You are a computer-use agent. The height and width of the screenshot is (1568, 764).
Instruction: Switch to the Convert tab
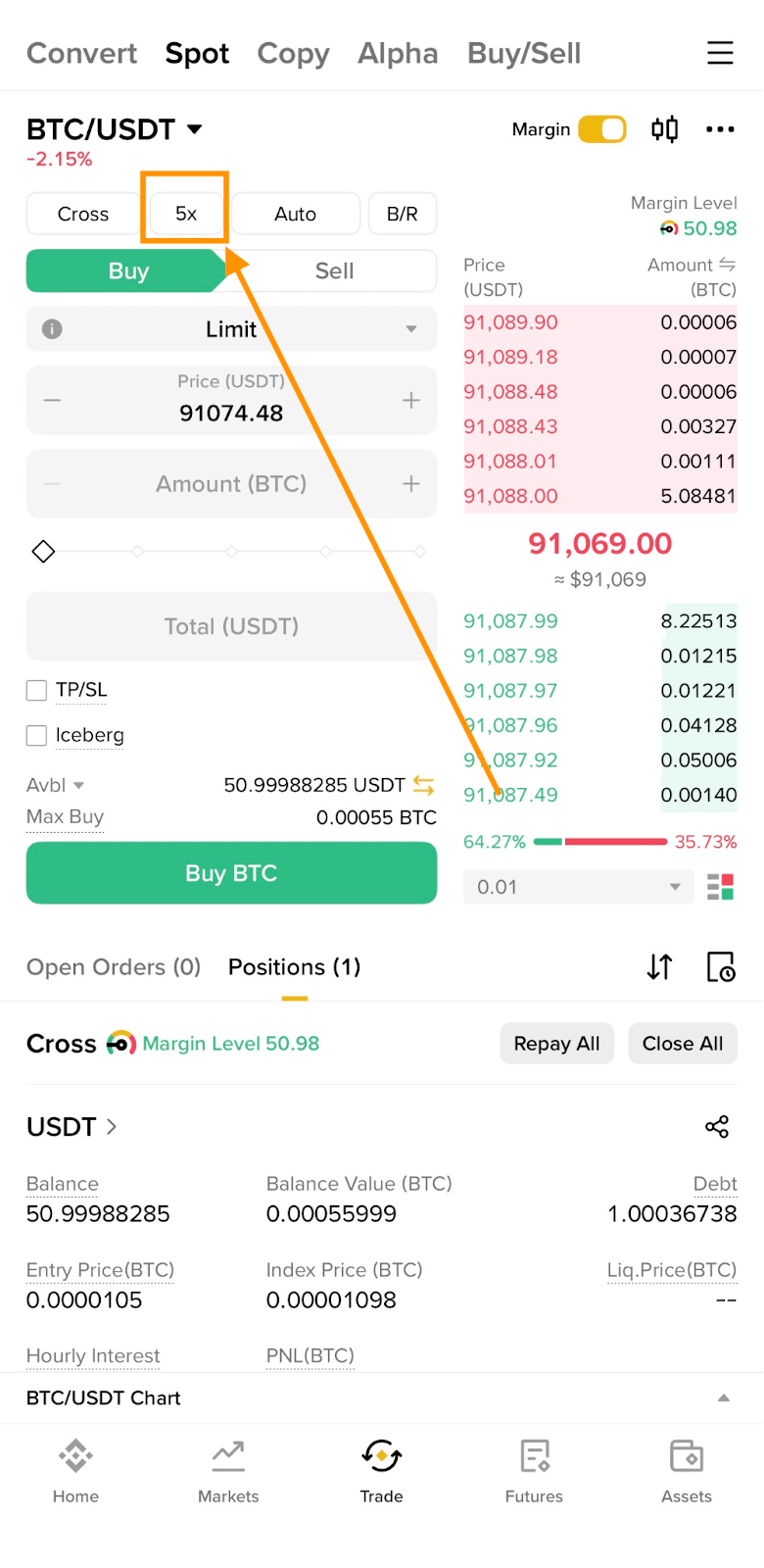81,53
